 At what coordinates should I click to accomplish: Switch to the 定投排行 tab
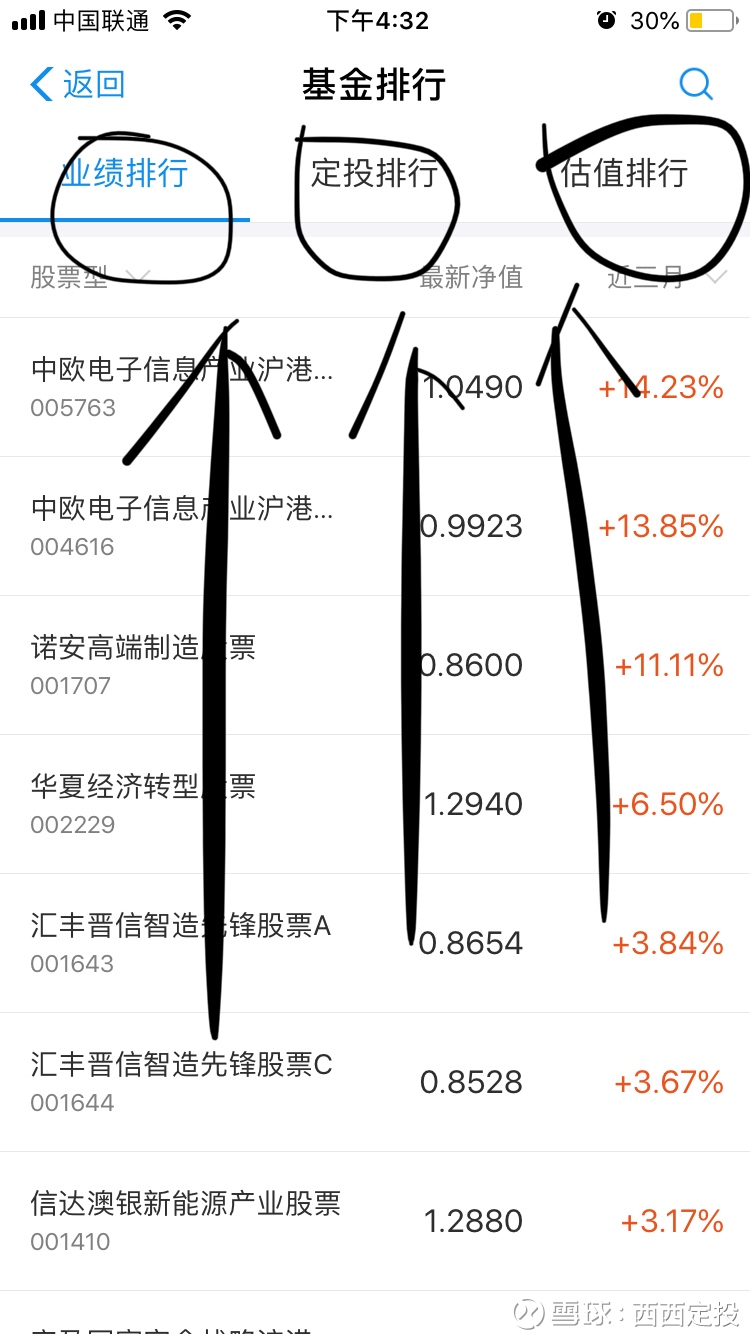375,173
